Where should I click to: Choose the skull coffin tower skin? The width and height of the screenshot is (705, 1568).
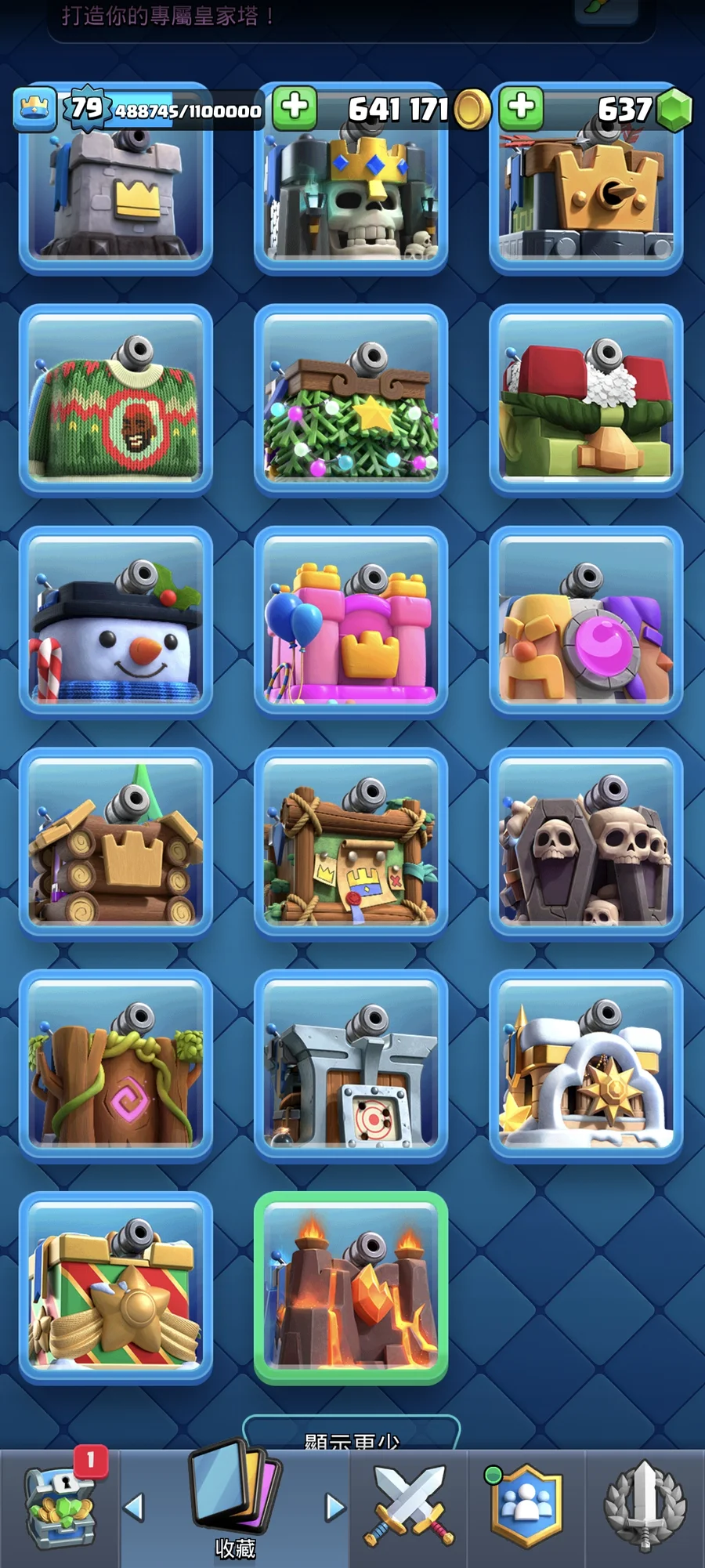coord(586,843)
